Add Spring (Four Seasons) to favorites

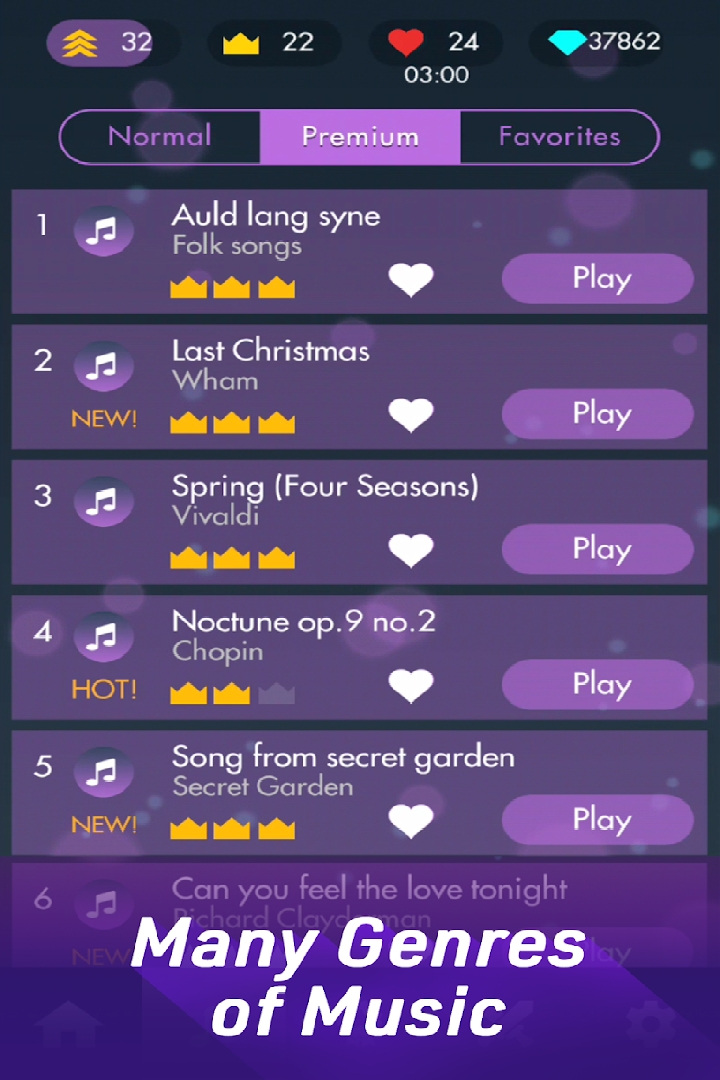pyautogui.click(x=411, y=550)
